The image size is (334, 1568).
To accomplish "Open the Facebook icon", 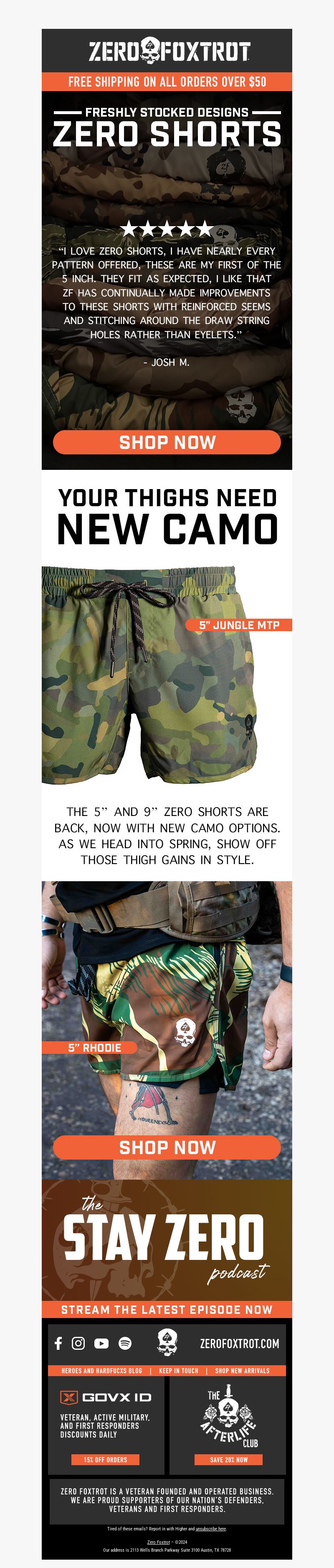I will coord(58,1343).
